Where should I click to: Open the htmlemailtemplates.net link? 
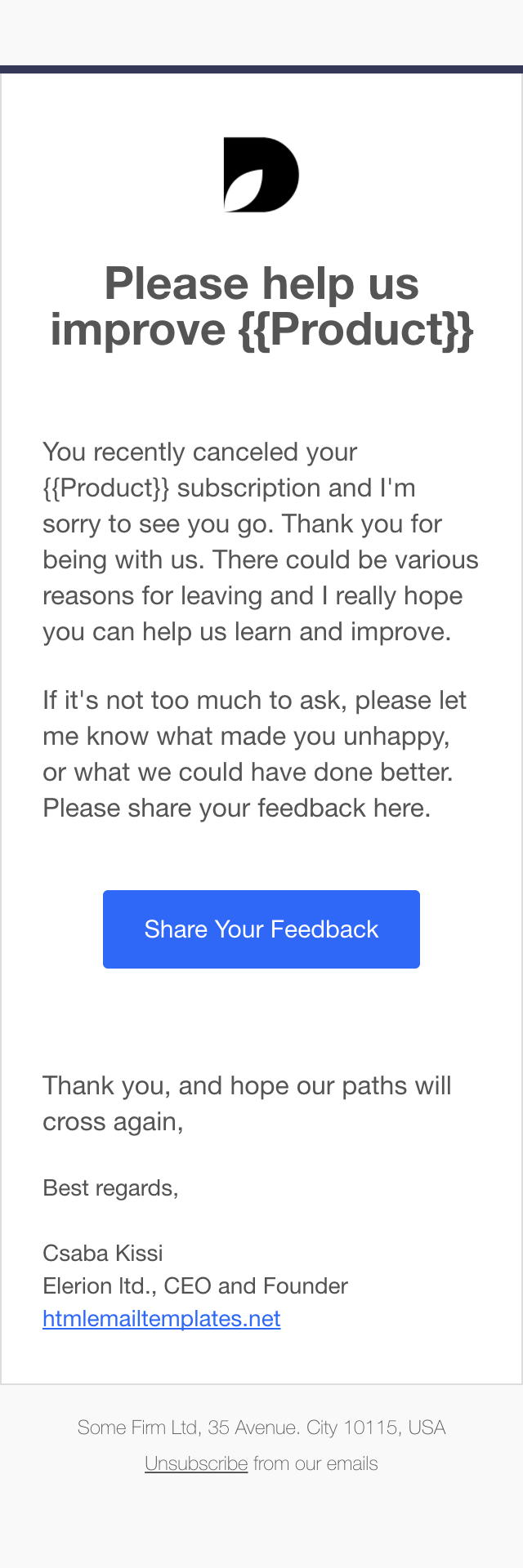coord(162,1319)
